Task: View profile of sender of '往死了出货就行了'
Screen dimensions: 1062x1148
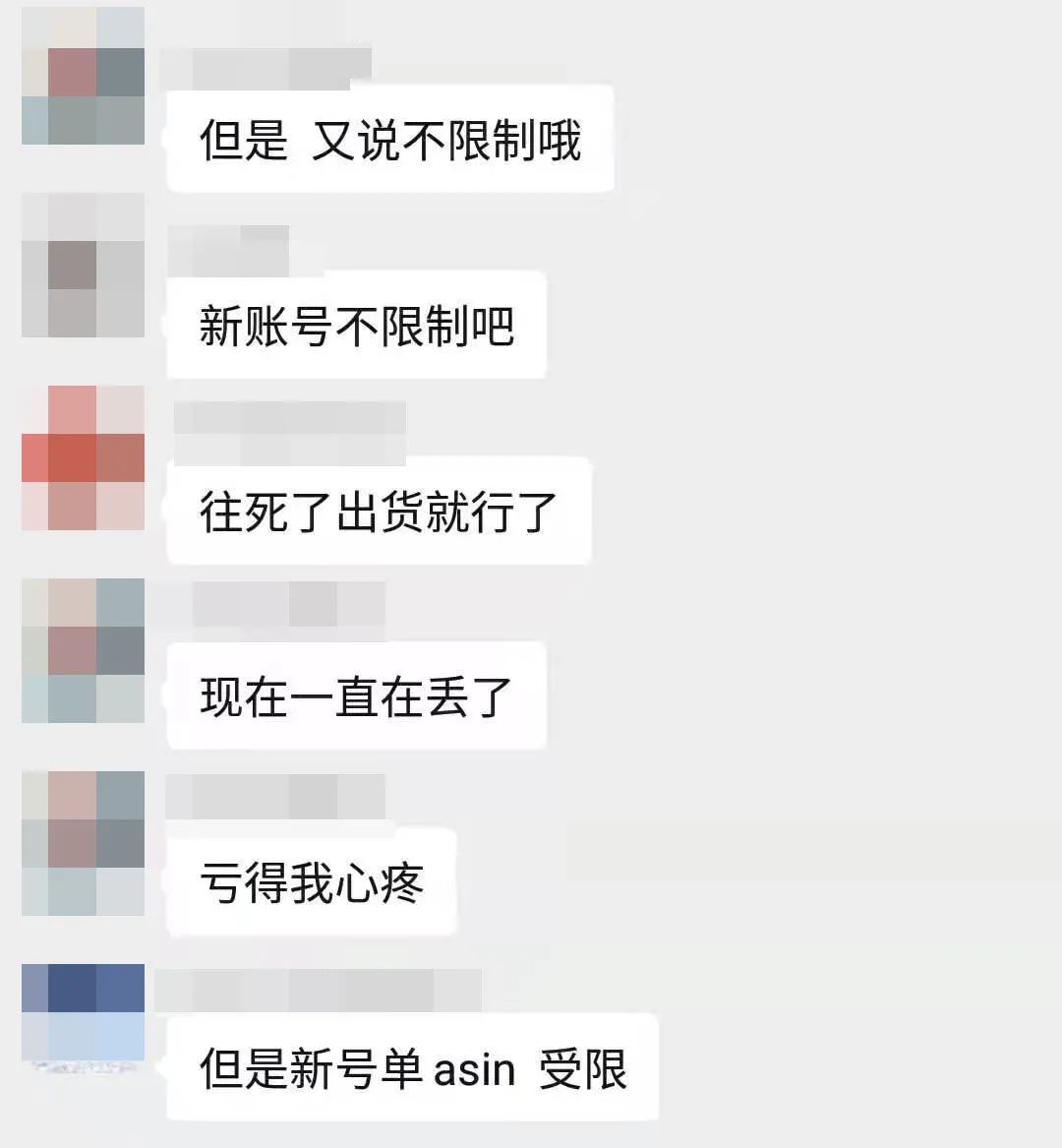Action: tap(83, 458)
